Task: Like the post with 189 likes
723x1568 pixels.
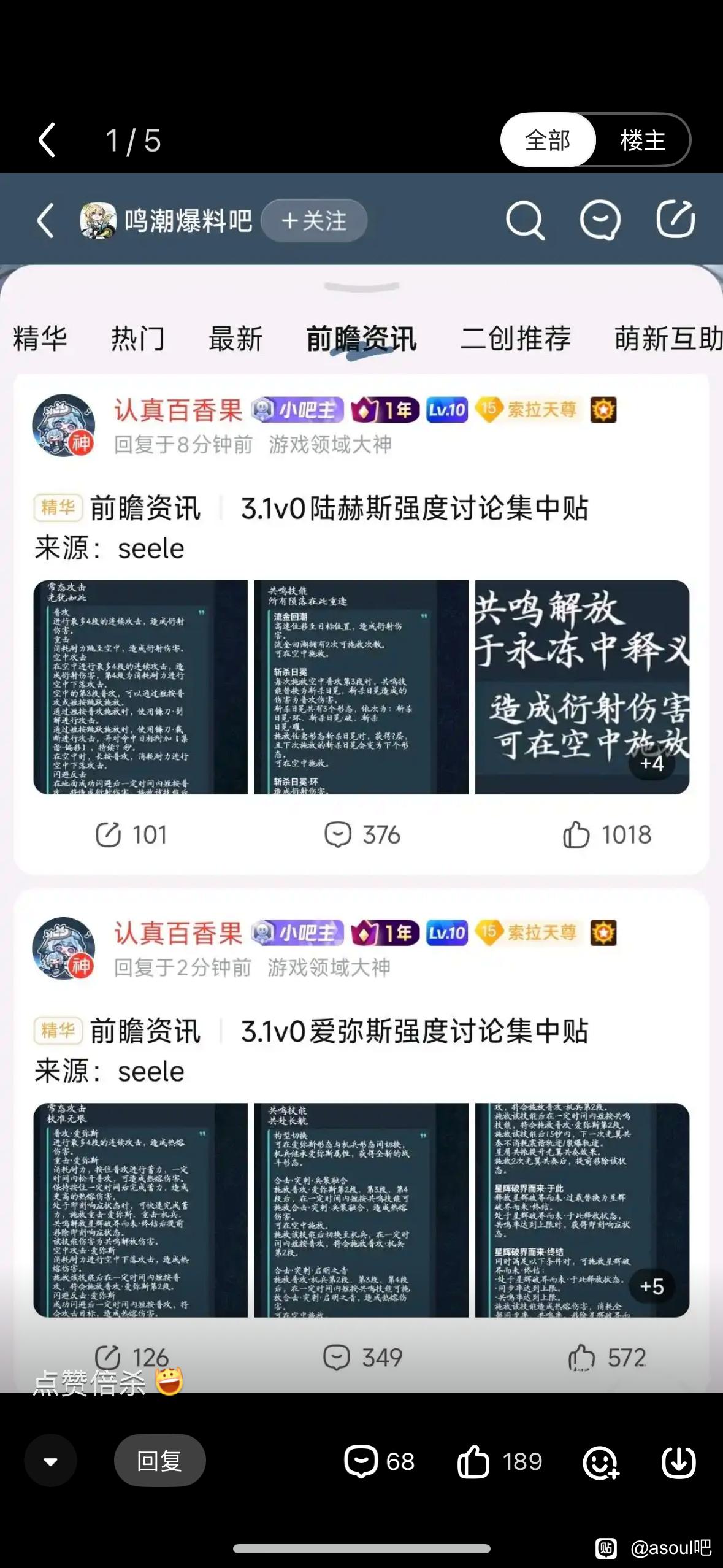Action: [x=499, y=1461]
